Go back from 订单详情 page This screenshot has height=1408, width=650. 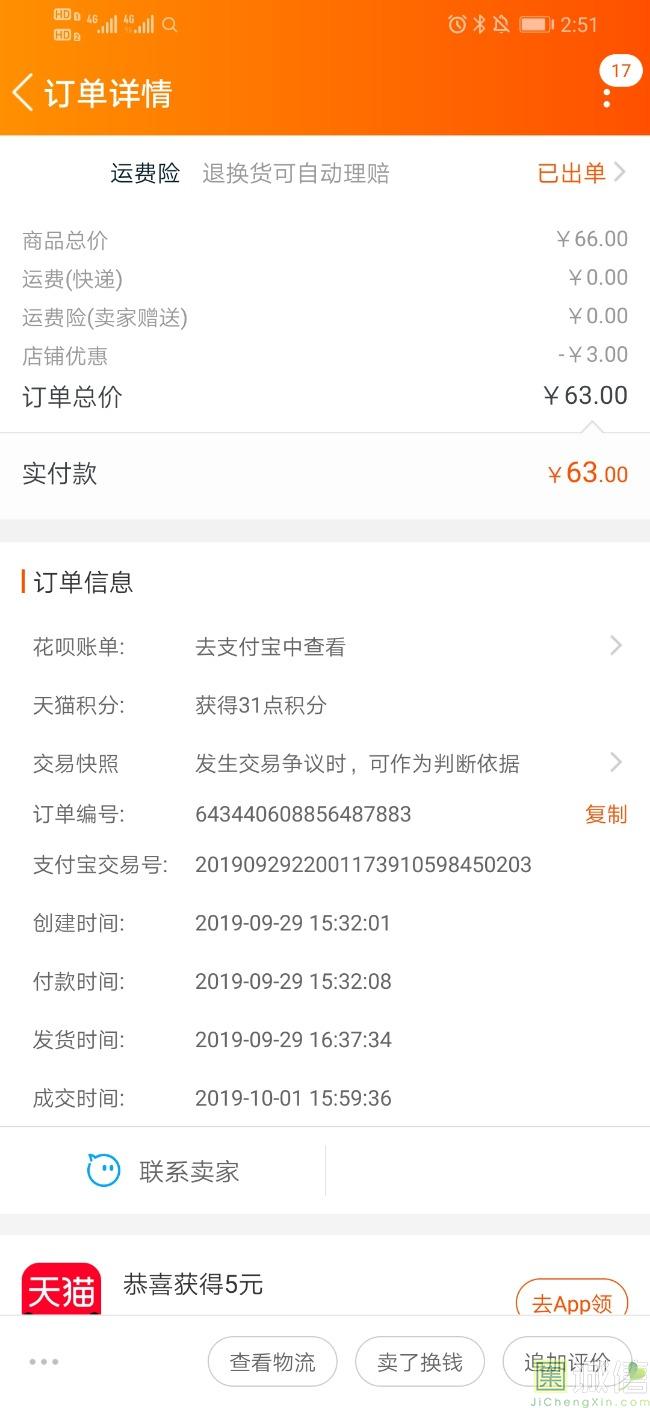pyautogui.click(x=24, y=93)
